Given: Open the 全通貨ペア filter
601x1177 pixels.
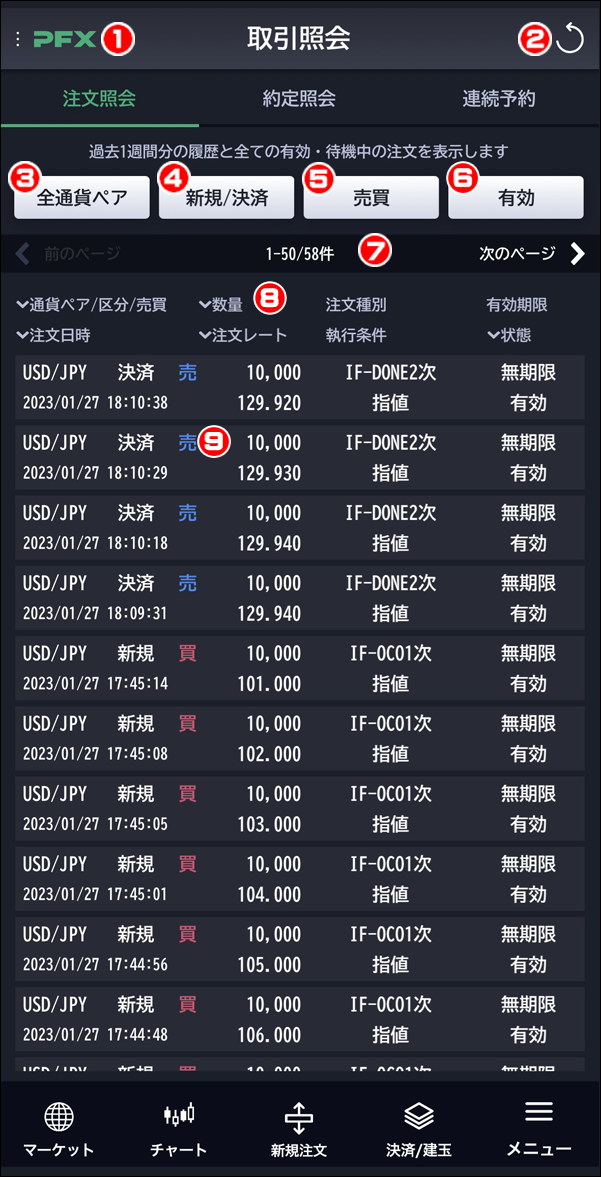Looking at the screenshot, I should coord(82,197).
